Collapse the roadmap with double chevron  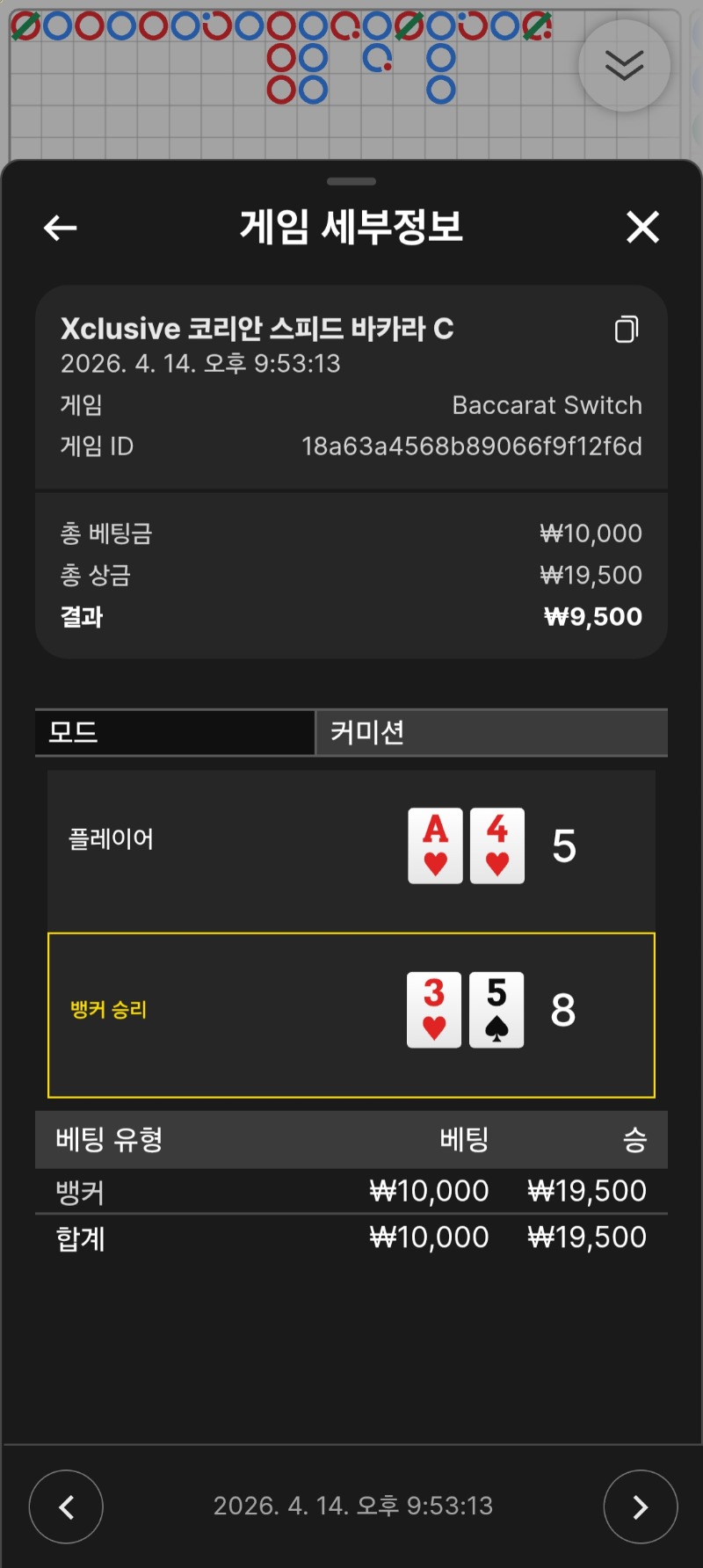tap(624, 66)
